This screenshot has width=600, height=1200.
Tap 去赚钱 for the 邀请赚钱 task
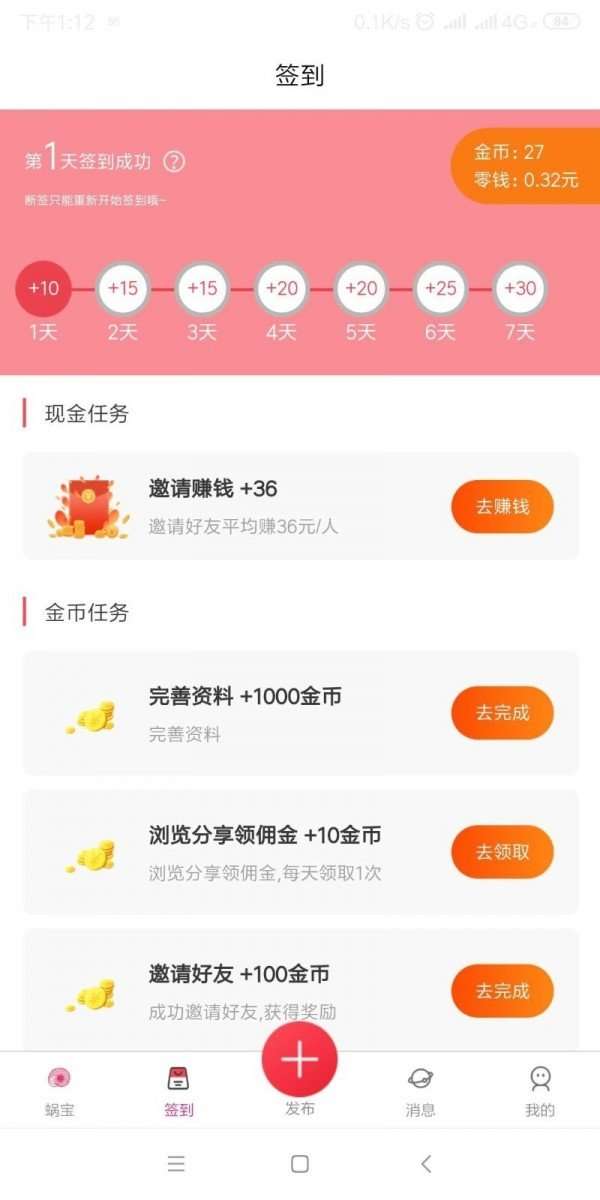pos(502,507)
